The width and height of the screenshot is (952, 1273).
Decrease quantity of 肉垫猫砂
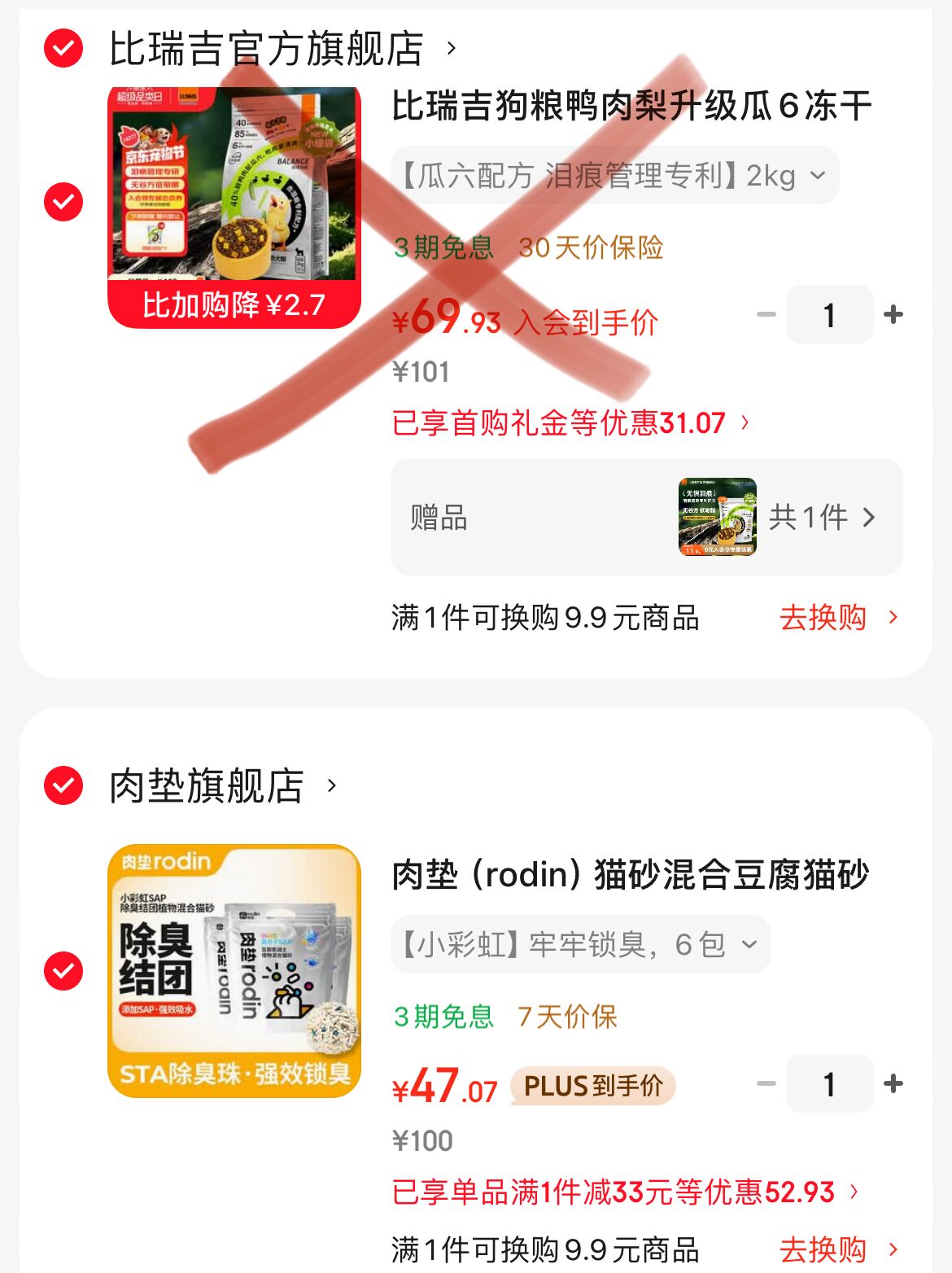[766, 1083]
